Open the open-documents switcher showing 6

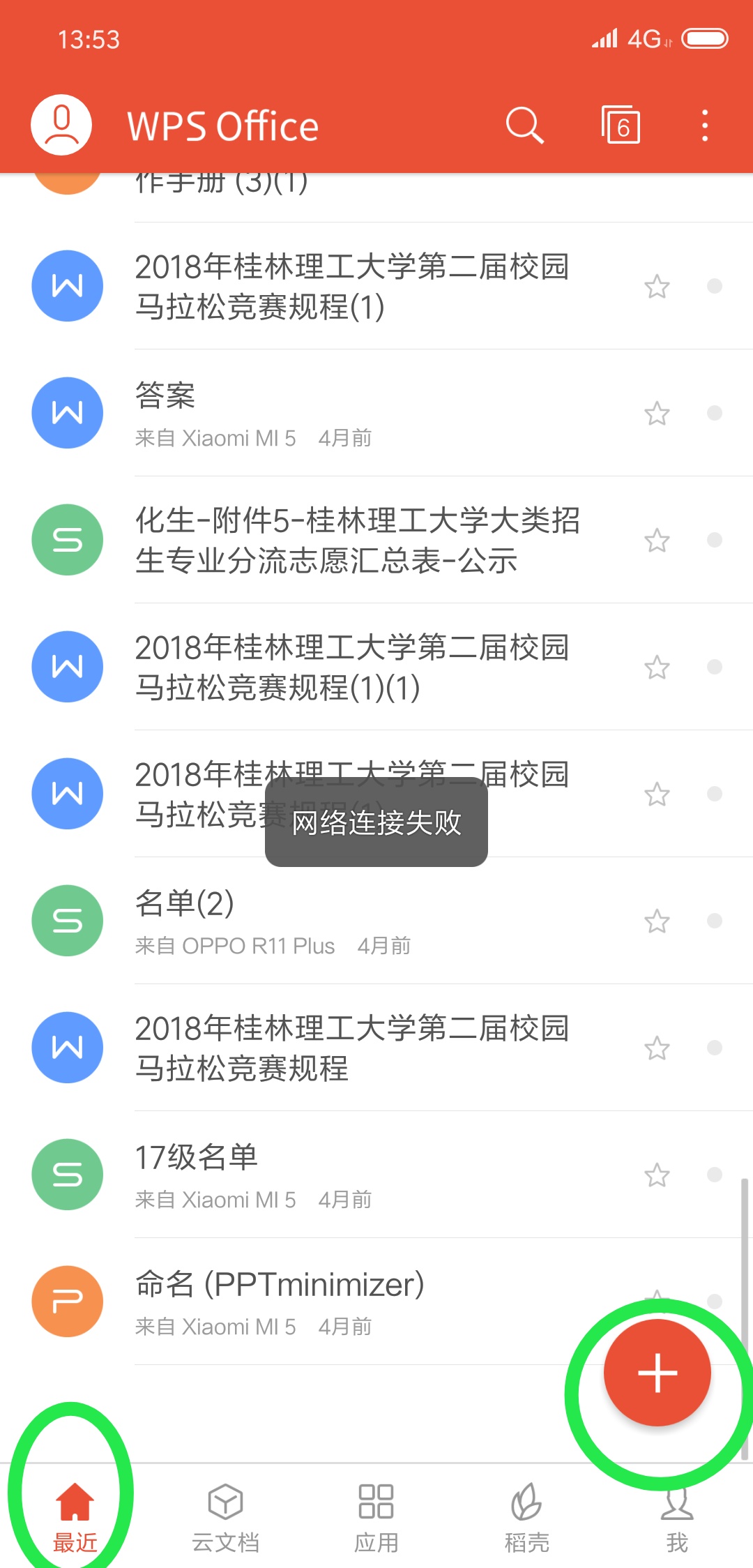621,125
